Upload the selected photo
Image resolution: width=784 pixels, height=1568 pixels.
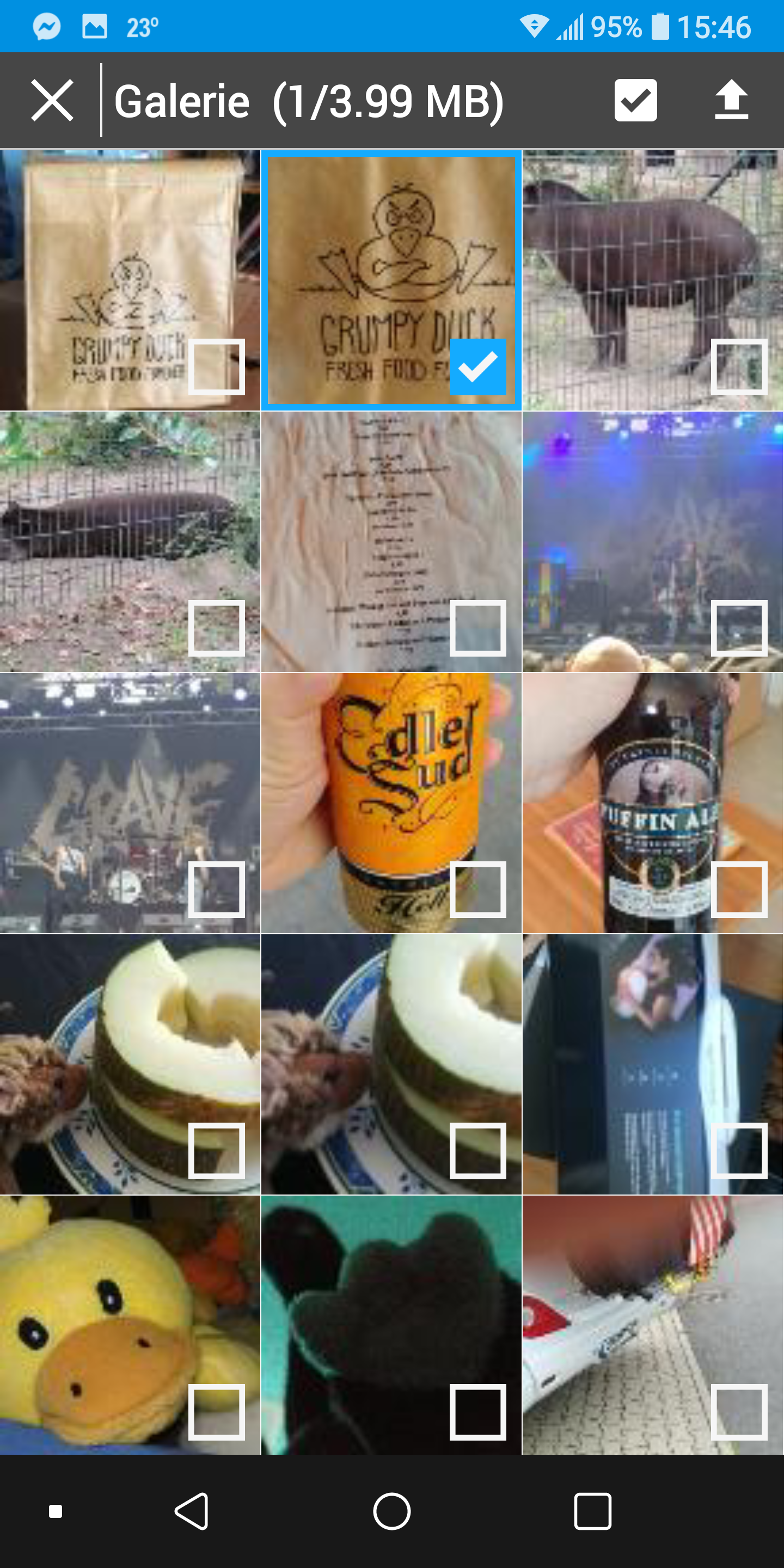(731, 100)
